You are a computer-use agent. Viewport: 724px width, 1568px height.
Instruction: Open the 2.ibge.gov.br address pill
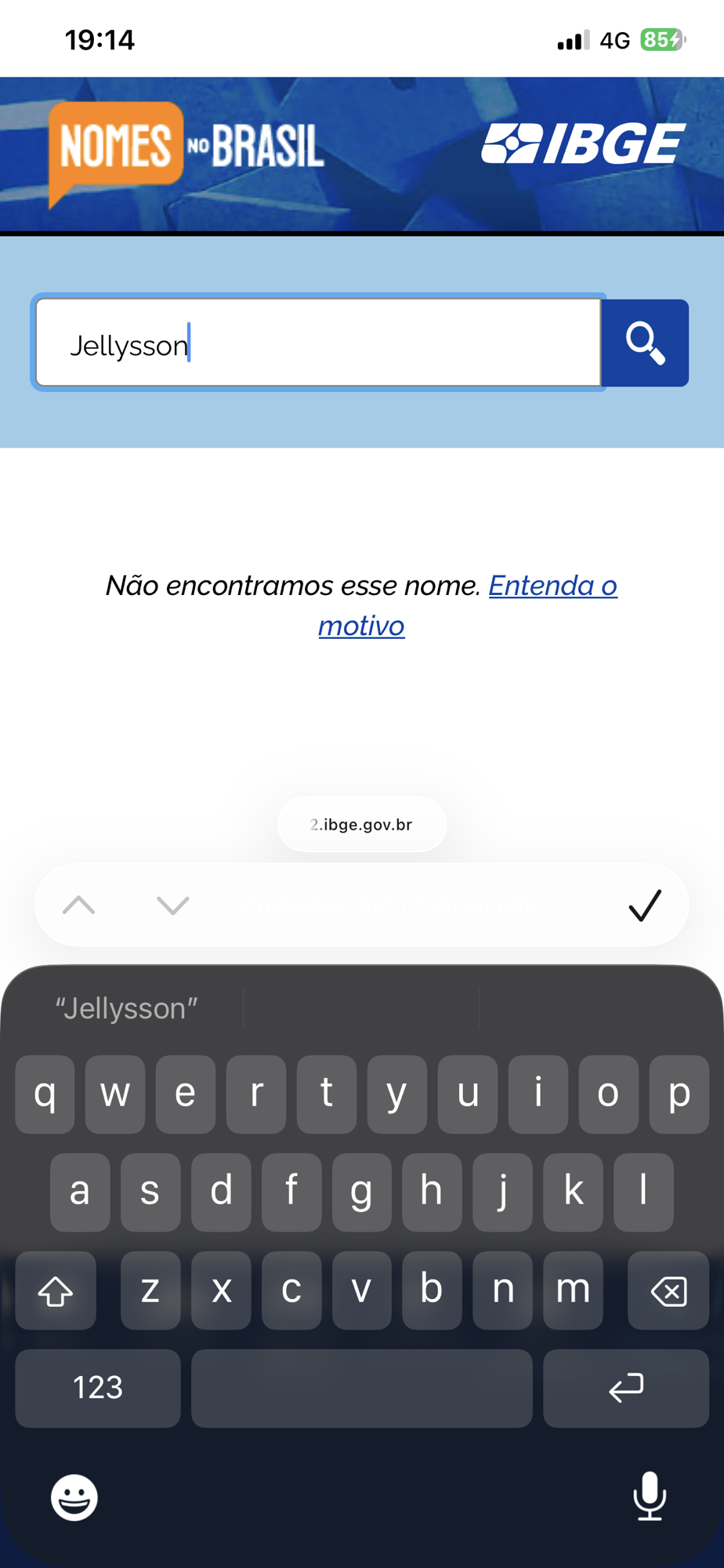coord(362,825)
